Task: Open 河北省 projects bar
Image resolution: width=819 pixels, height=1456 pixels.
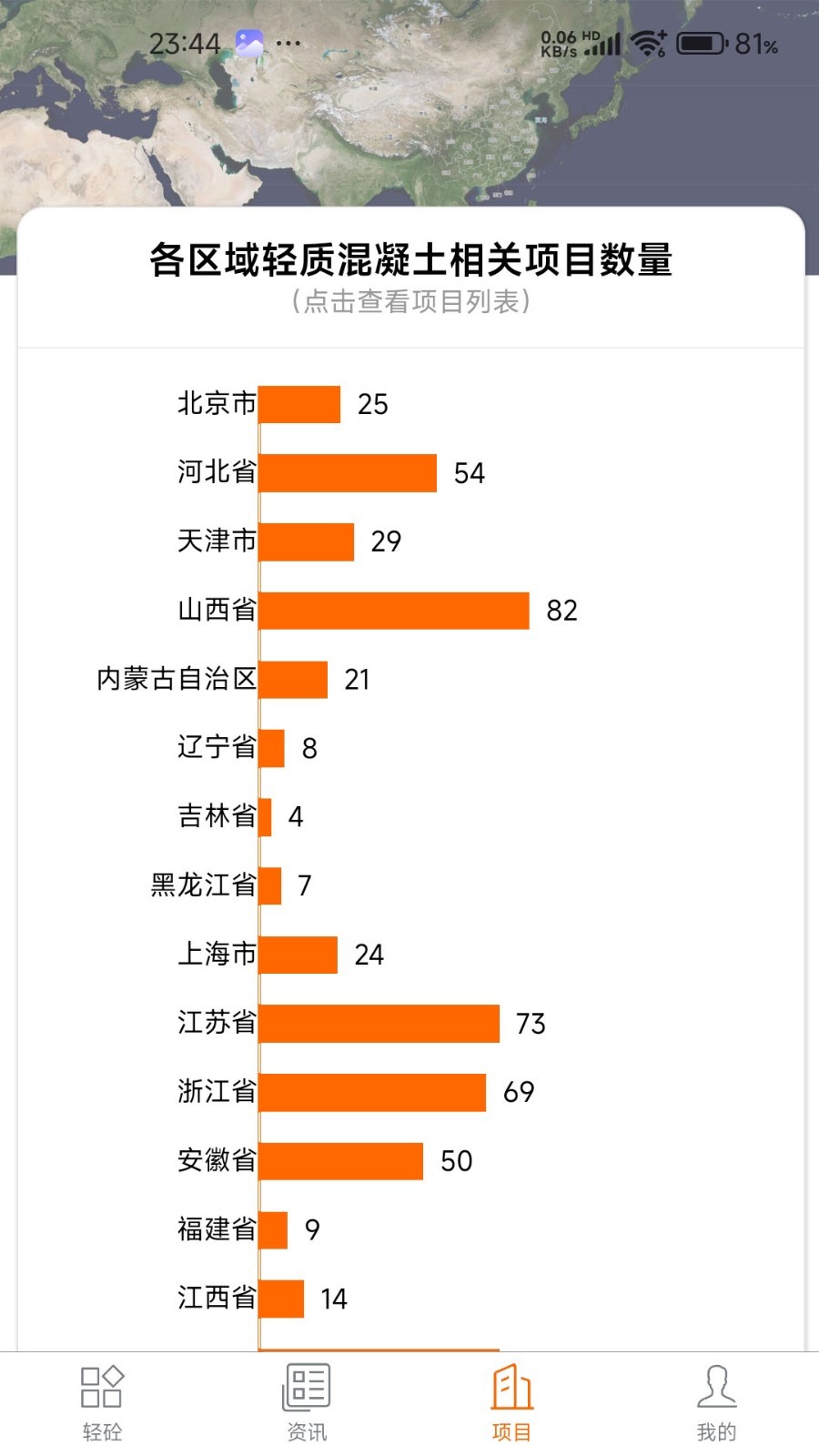Action: point(348,473)
